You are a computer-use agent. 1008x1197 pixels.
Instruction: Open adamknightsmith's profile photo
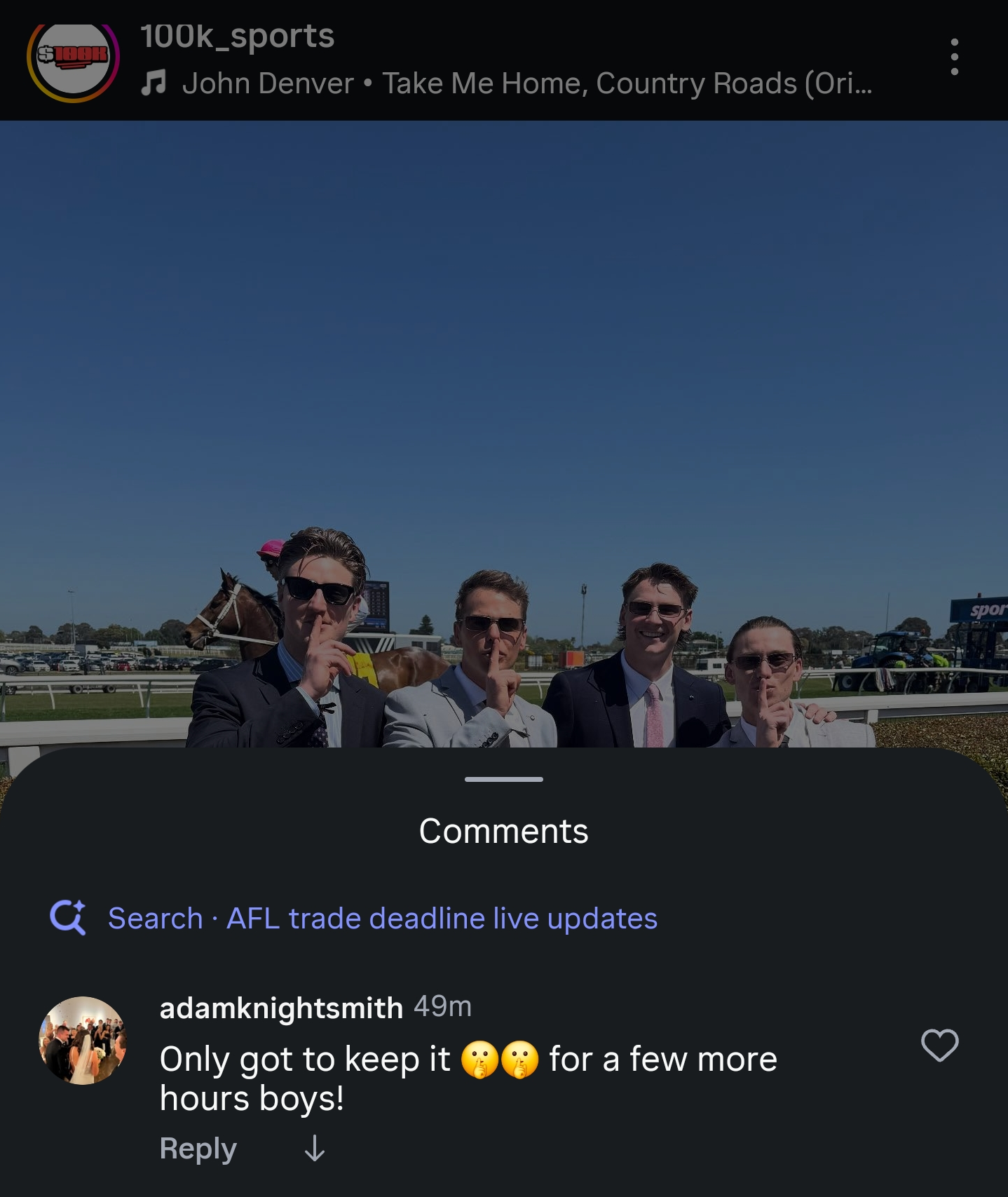[83, 1041]
